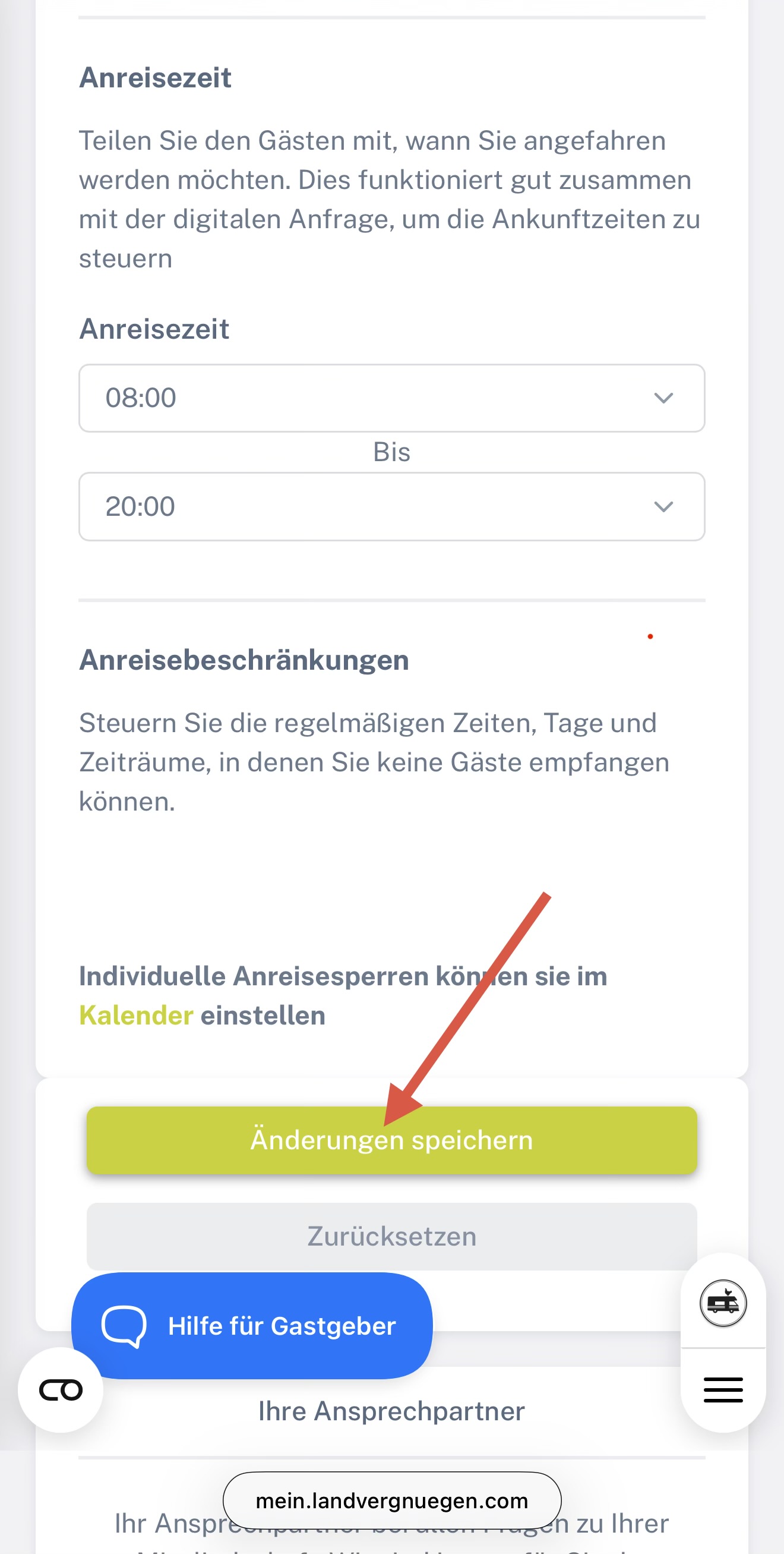Open the arrival start time dropdown showing 08:00
Viewport: 784px width, 1554px height.
coord(391,398)
